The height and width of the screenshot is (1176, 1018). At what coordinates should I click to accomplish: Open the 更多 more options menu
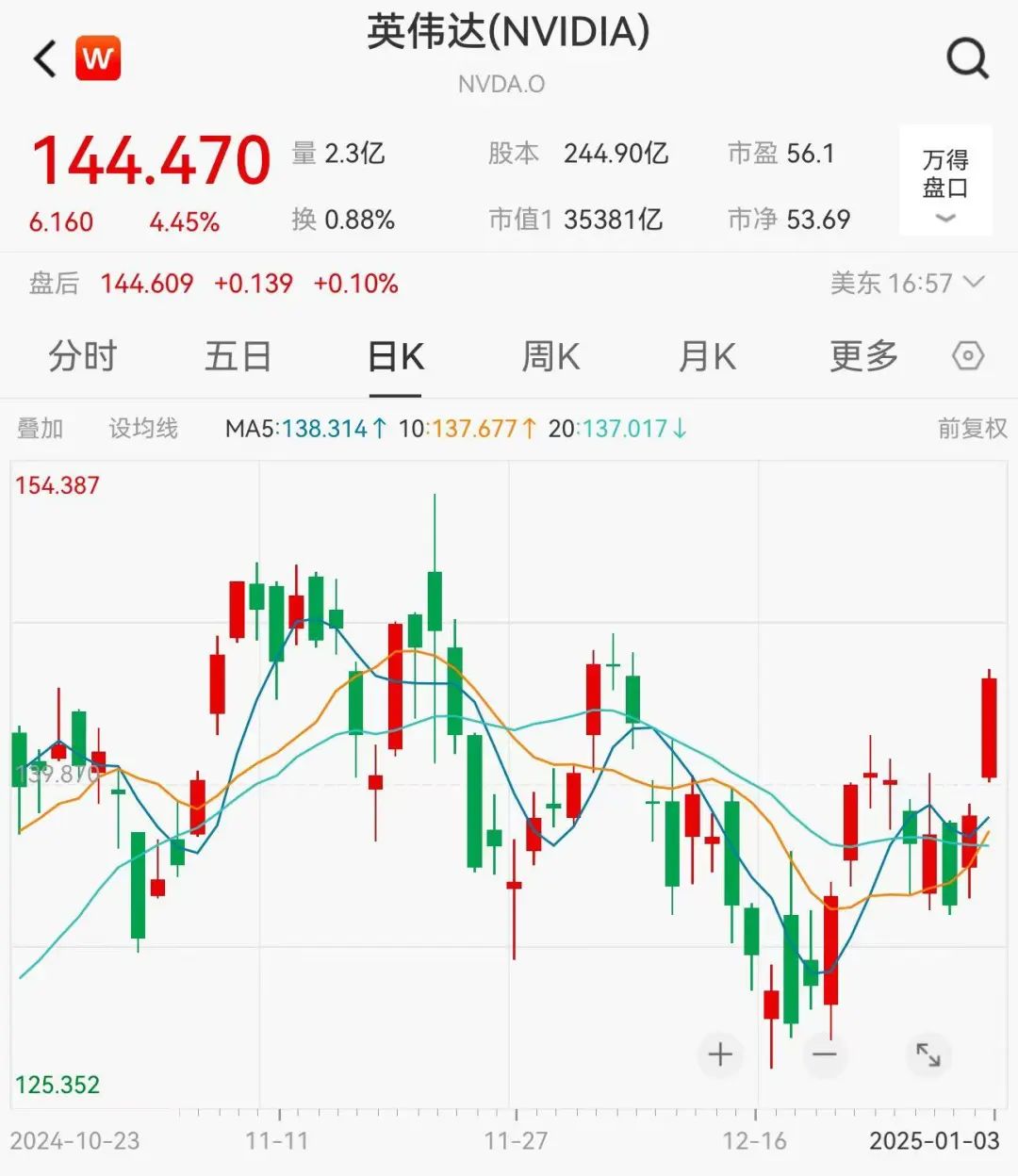862,357
